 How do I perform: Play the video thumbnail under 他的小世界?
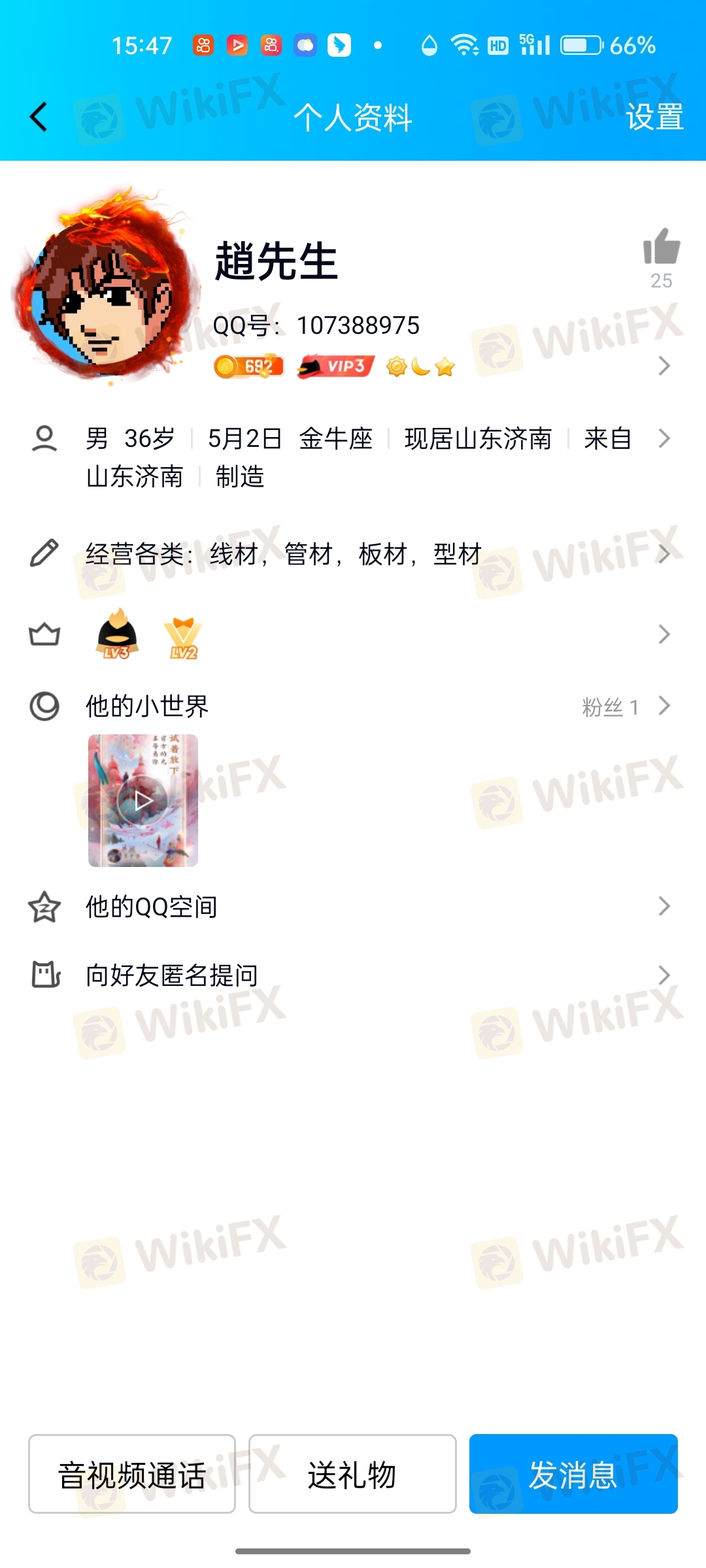143,800
